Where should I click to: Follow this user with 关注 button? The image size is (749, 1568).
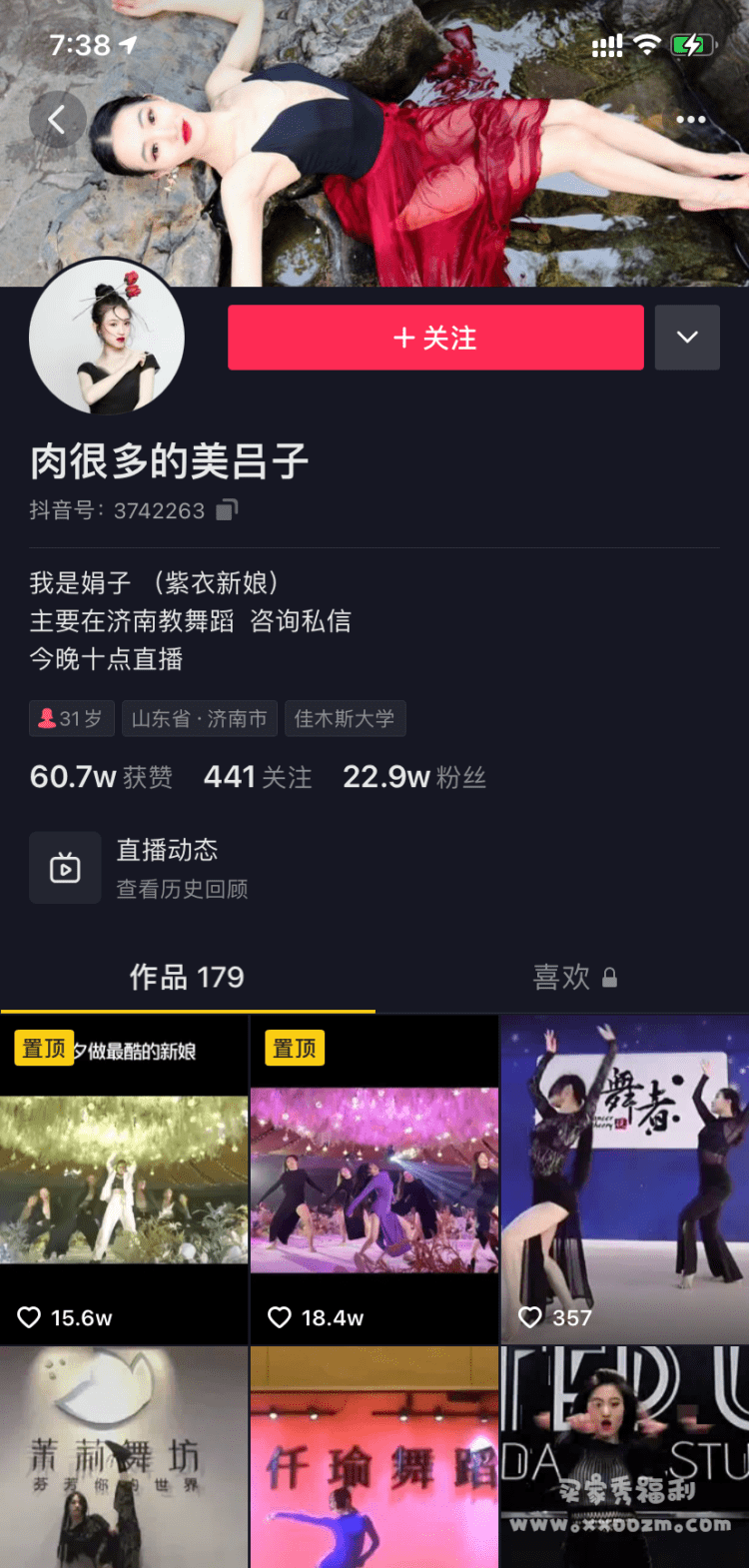pyautogui.click(x=435, y=338)
